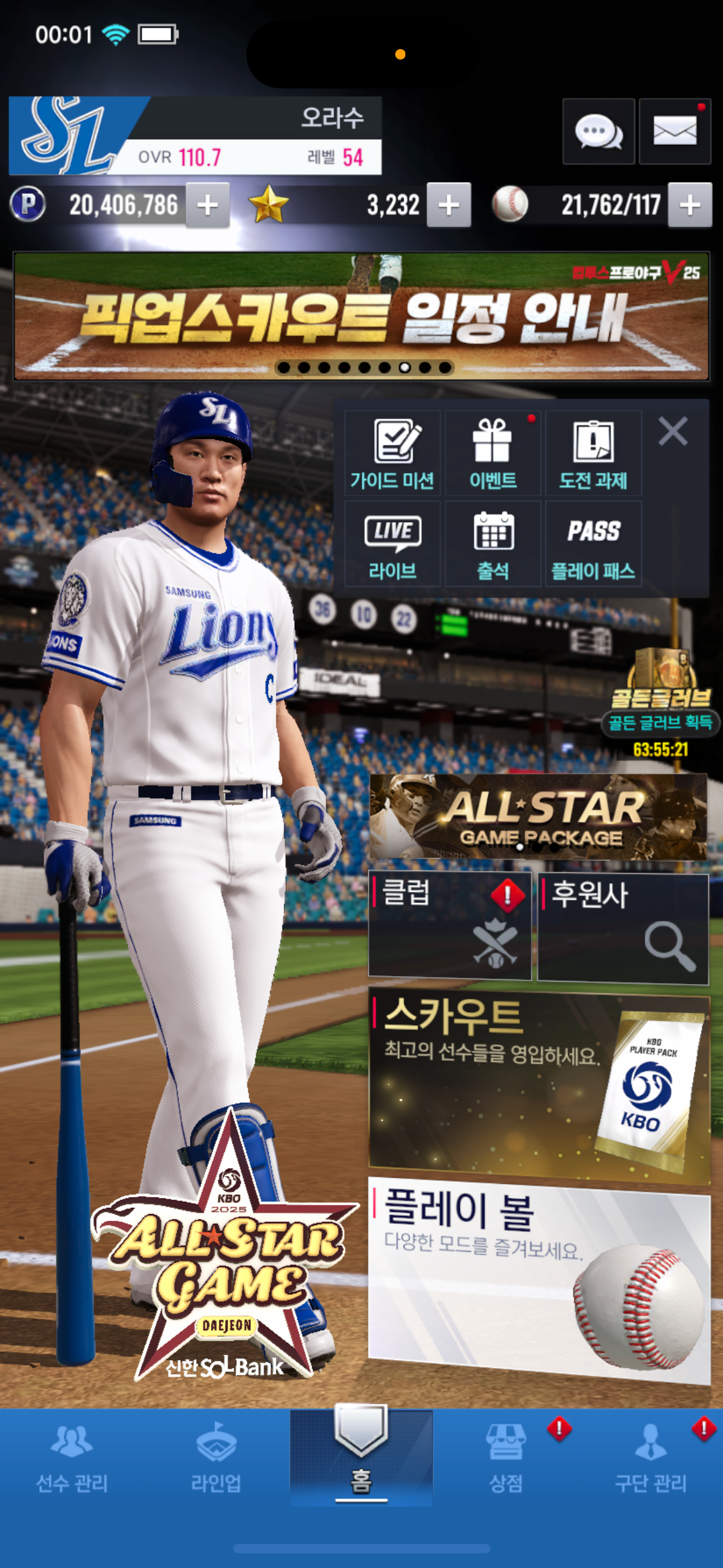Image resolution: width=723 pixels, height=1568 pixels.
Task: Open 도전 과제
Action: click(x=593, y=454)
